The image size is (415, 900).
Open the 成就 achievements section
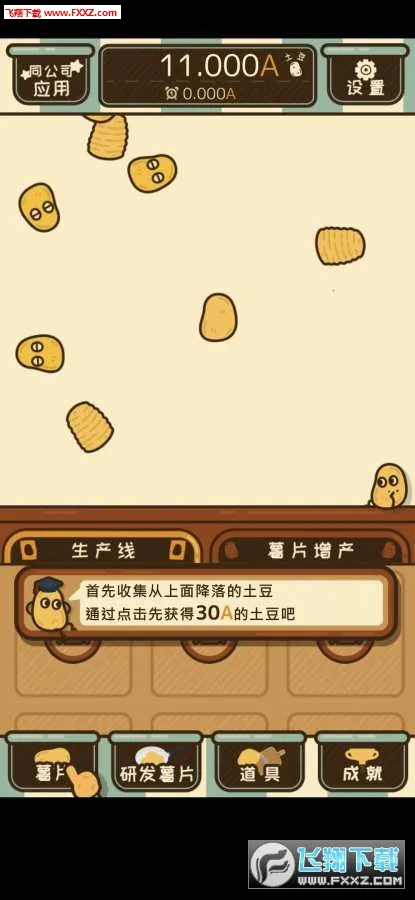pos(363,763)
